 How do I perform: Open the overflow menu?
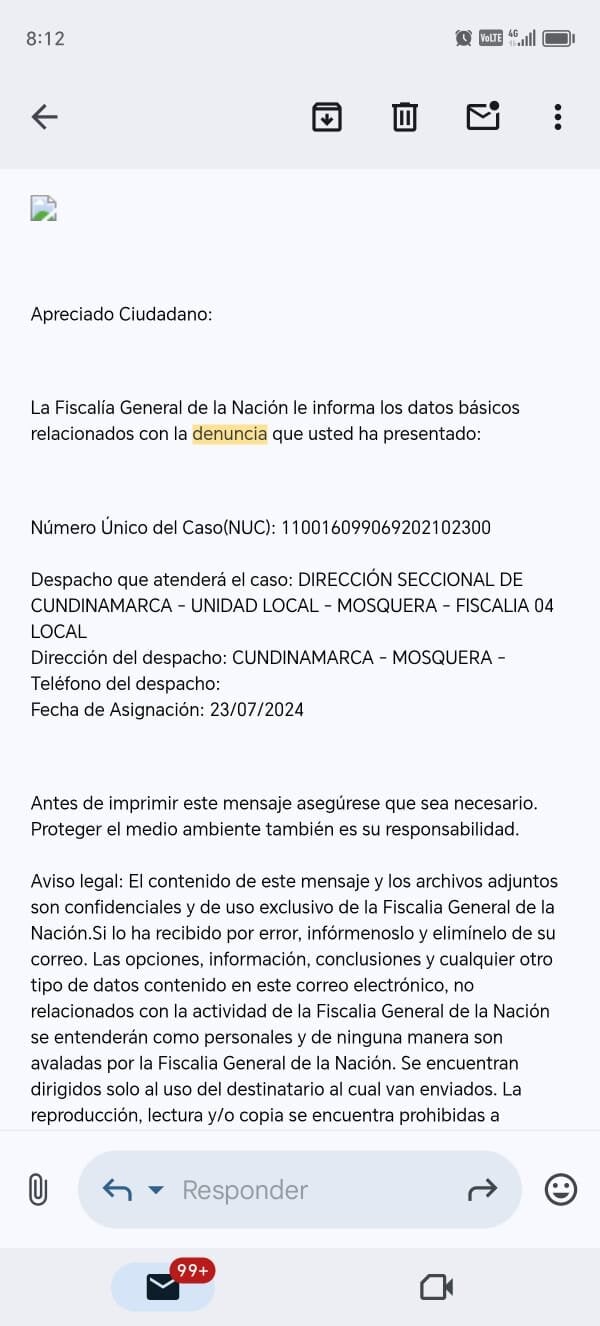click(x=558, y=117)
